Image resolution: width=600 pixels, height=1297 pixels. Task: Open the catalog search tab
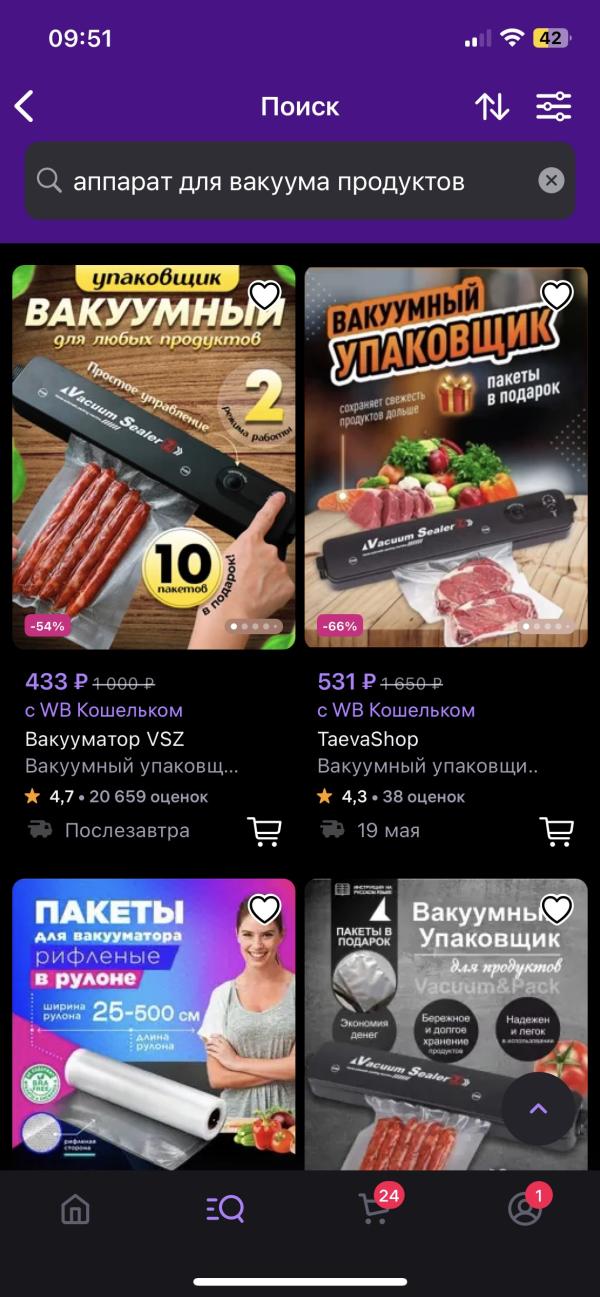coord(225,1209)
